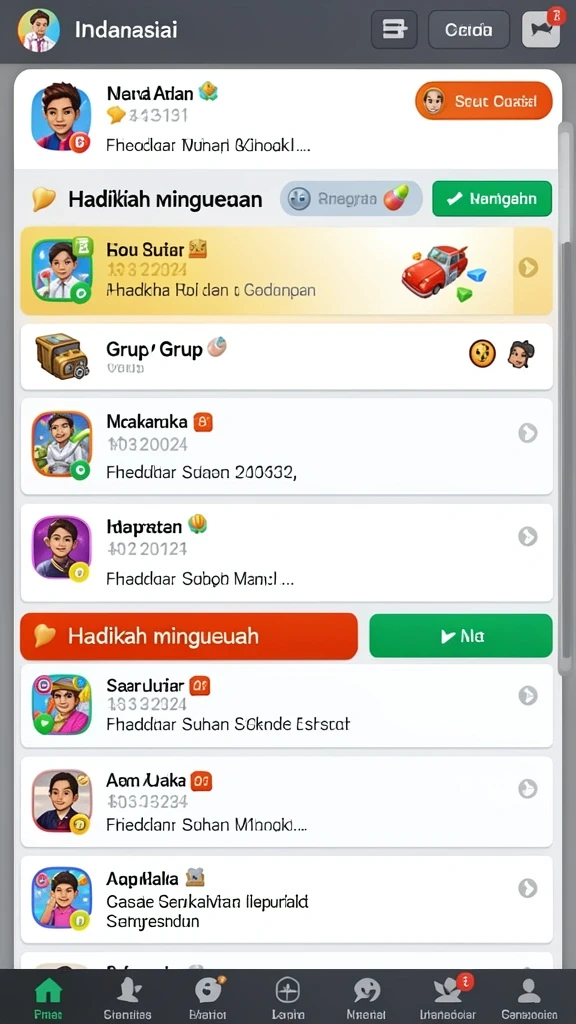Open the profile avatar in the header
The height and width of the screenshot is (1024, 576).
(x=39, y=30)
